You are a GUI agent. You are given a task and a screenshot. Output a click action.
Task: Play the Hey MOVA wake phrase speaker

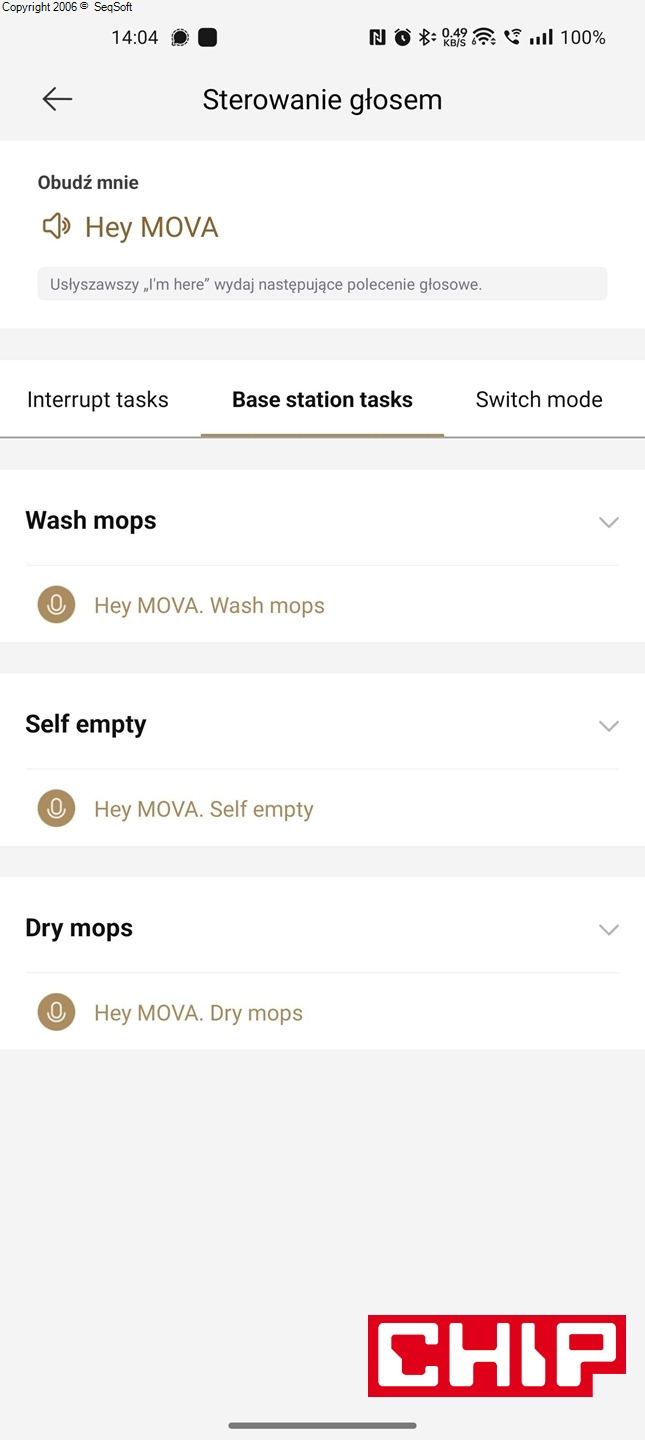point(56,227)
